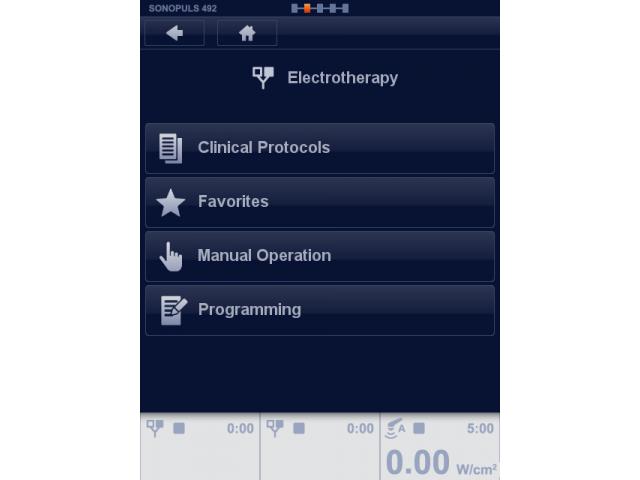Select the second electrotherapy channel tab

pos(319,445)
